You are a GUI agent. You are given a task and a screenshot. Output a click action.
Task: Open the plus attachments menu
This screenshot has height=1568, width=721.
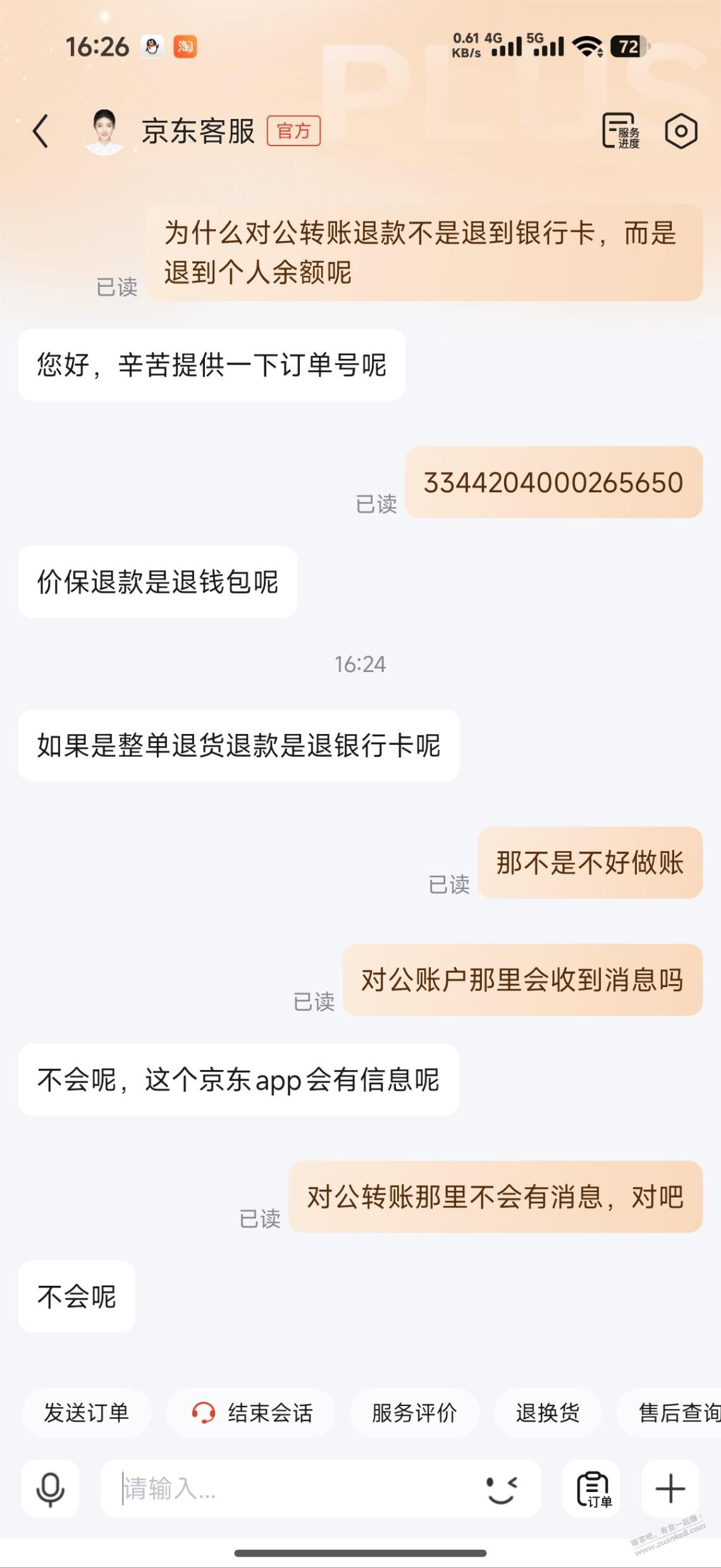[670, 1489]
